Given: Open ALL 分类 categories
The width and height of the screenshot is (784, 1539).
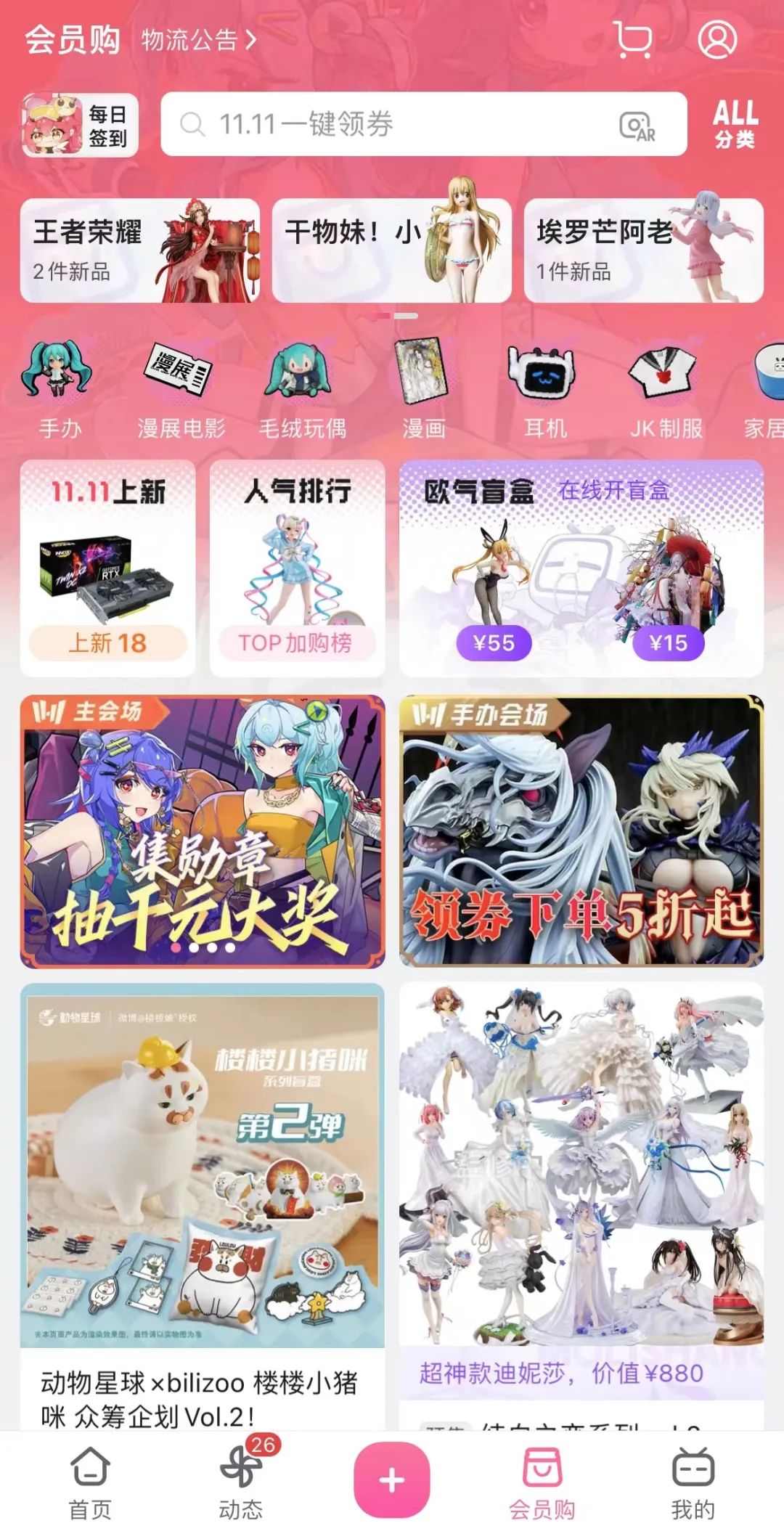Looking at the screenshot, I should pos(735,124).
